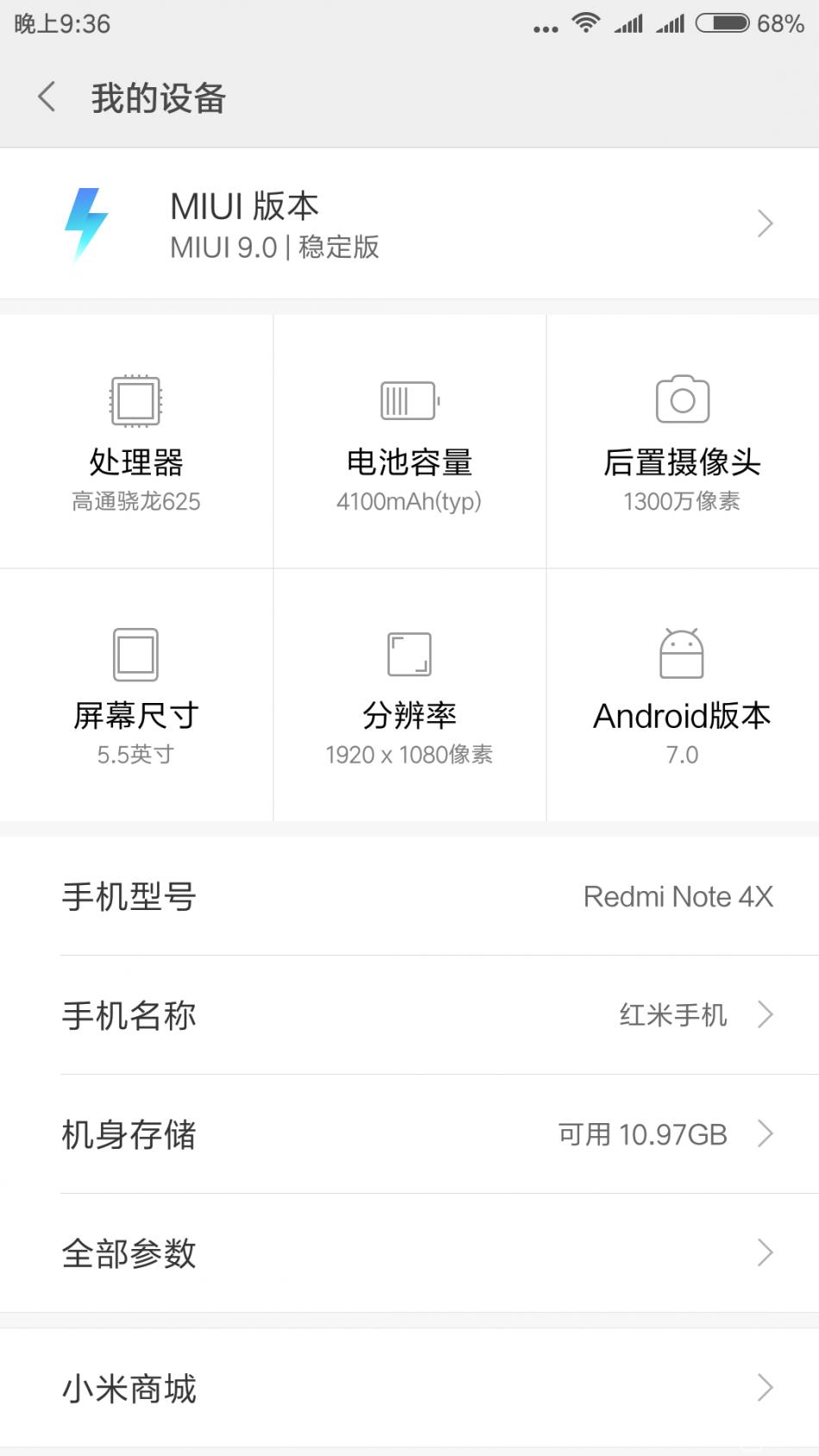Tap the resolution (分辨率) icon
This screenshot has width=819, height=1456.
pos(409,654)
